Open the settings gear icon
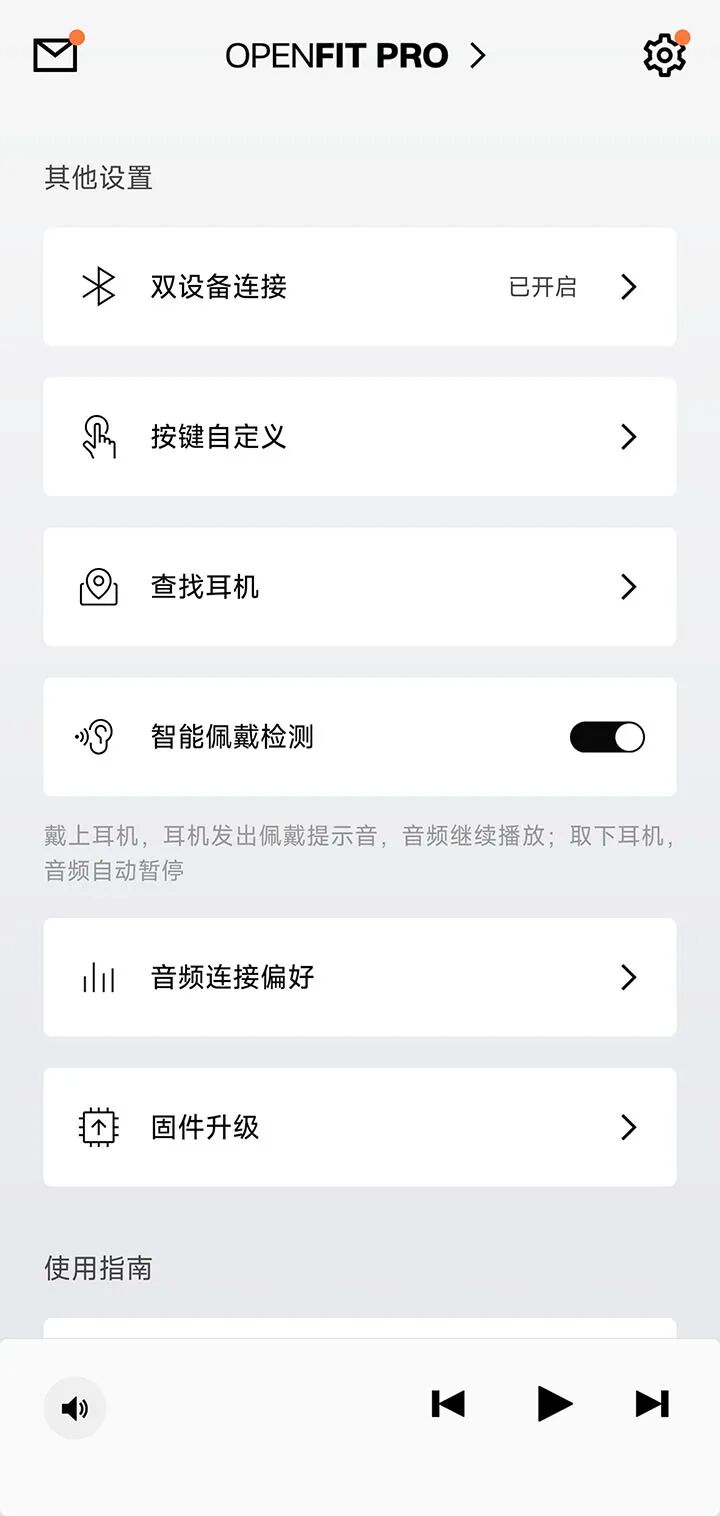The width and height of the screenshot is (720, 1516). (x=664, y=55)
